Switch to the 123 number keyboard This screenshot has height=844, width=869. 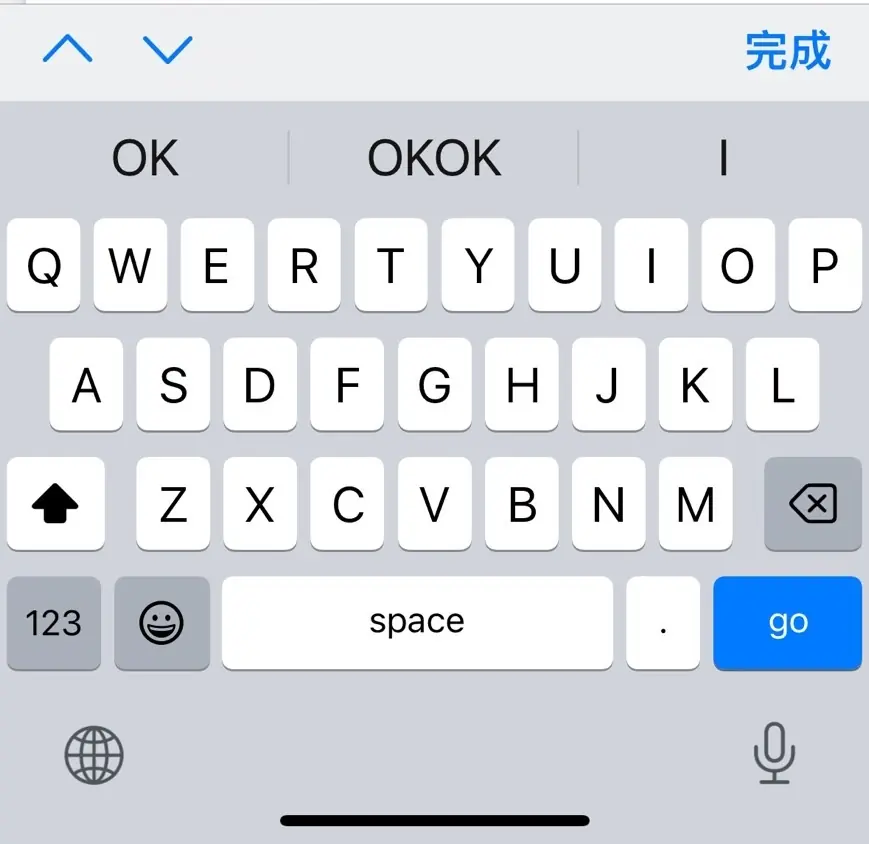coord(53,622)
